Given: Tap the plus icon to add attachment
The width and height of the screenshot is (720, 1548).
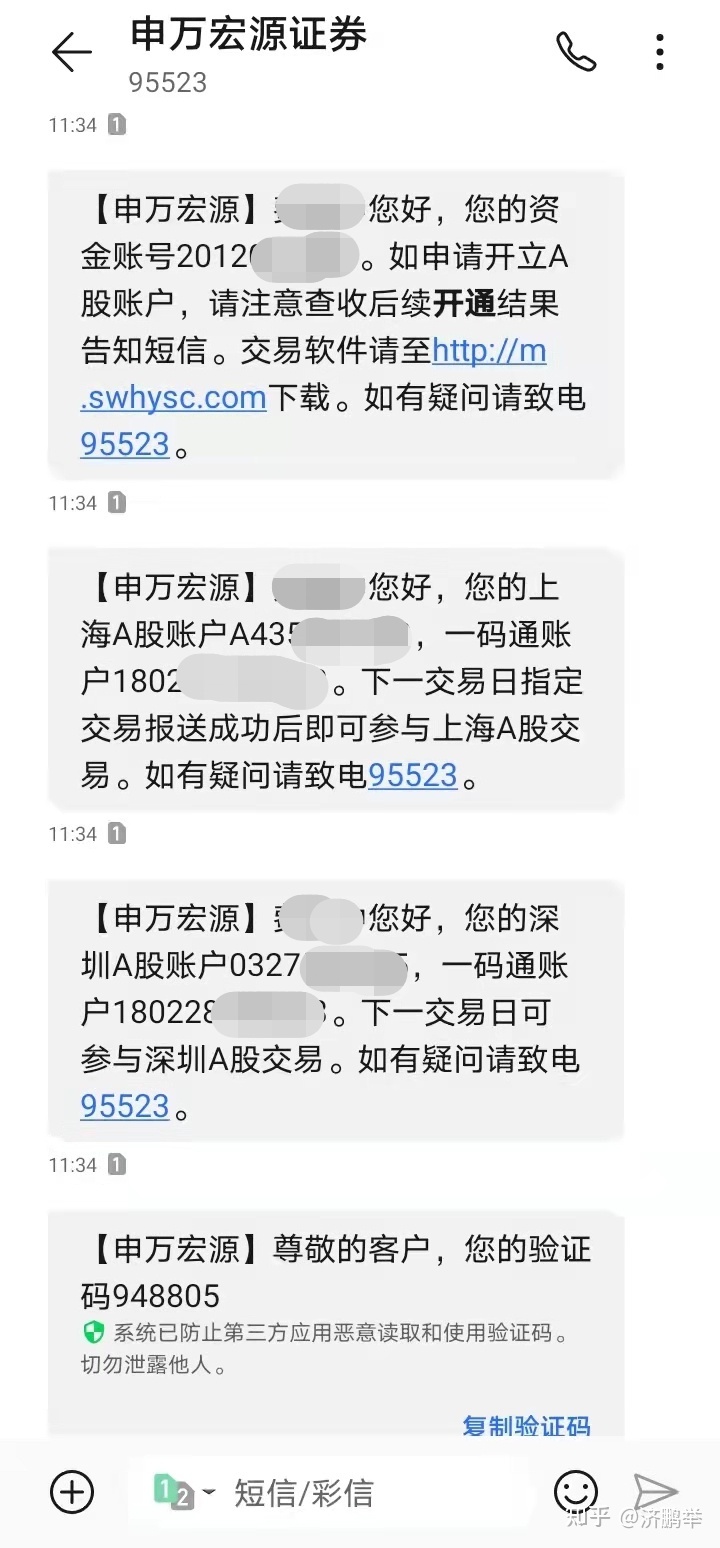Looking at the screenshot, I should (70, 1493).
